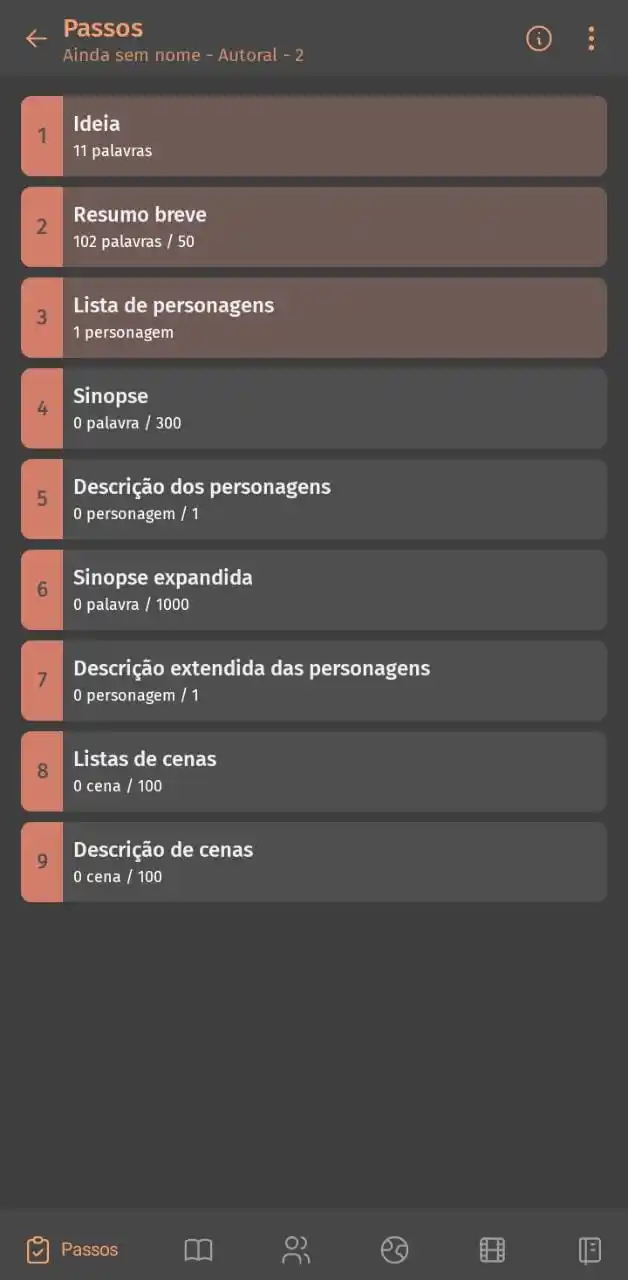Switch to the open book tab

pyautogui.click(x=199, y=1250)
